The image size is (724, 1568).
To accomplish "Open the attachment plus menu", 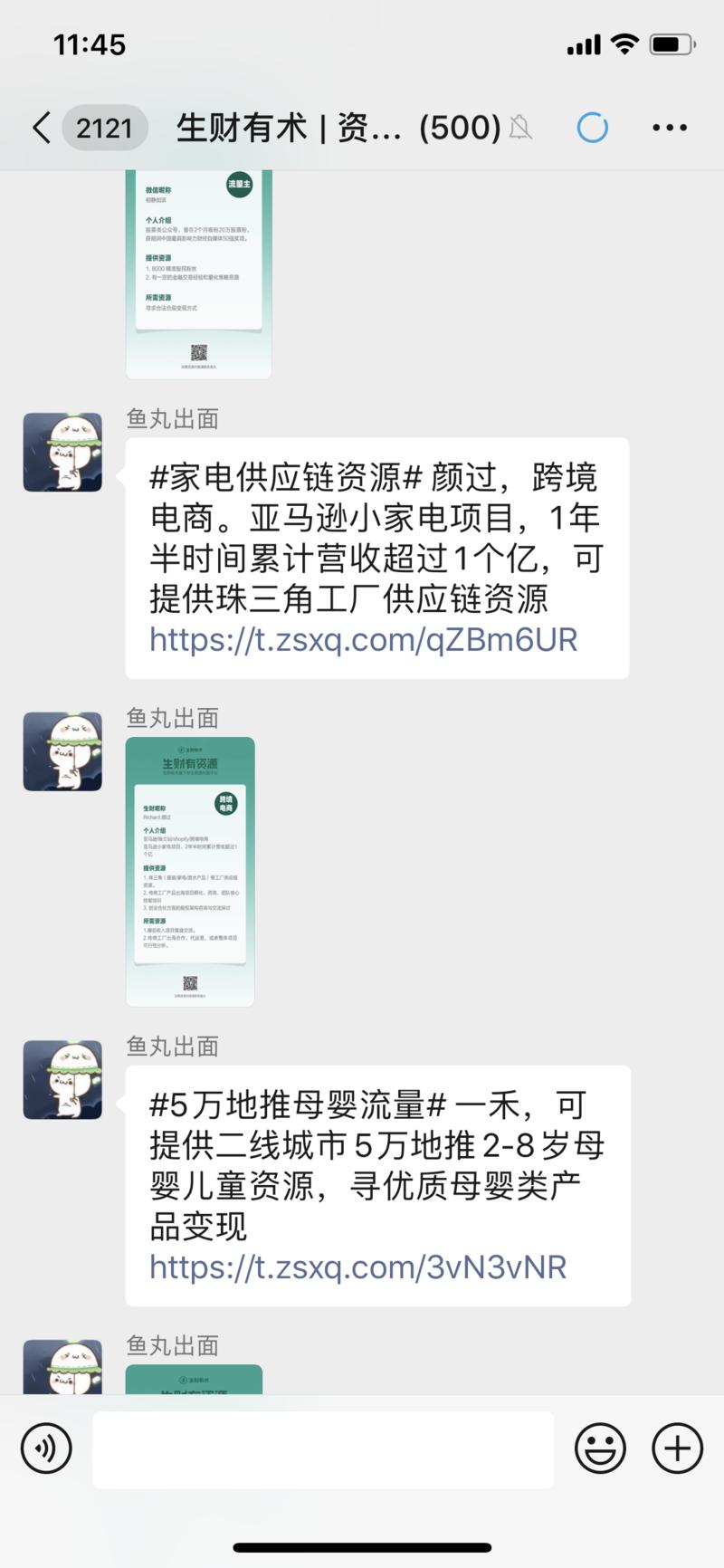I will (676, 1448).
